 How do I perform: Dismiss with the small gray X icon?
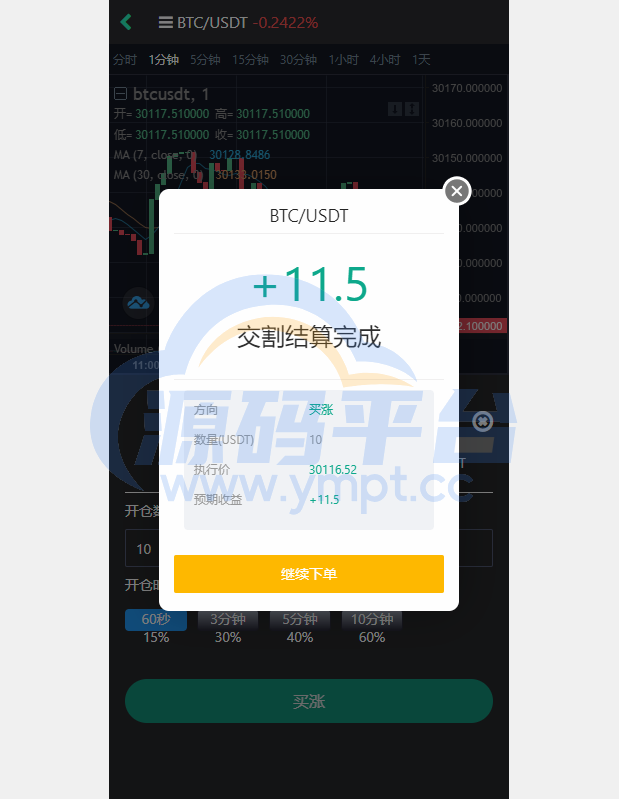[483, 422]
